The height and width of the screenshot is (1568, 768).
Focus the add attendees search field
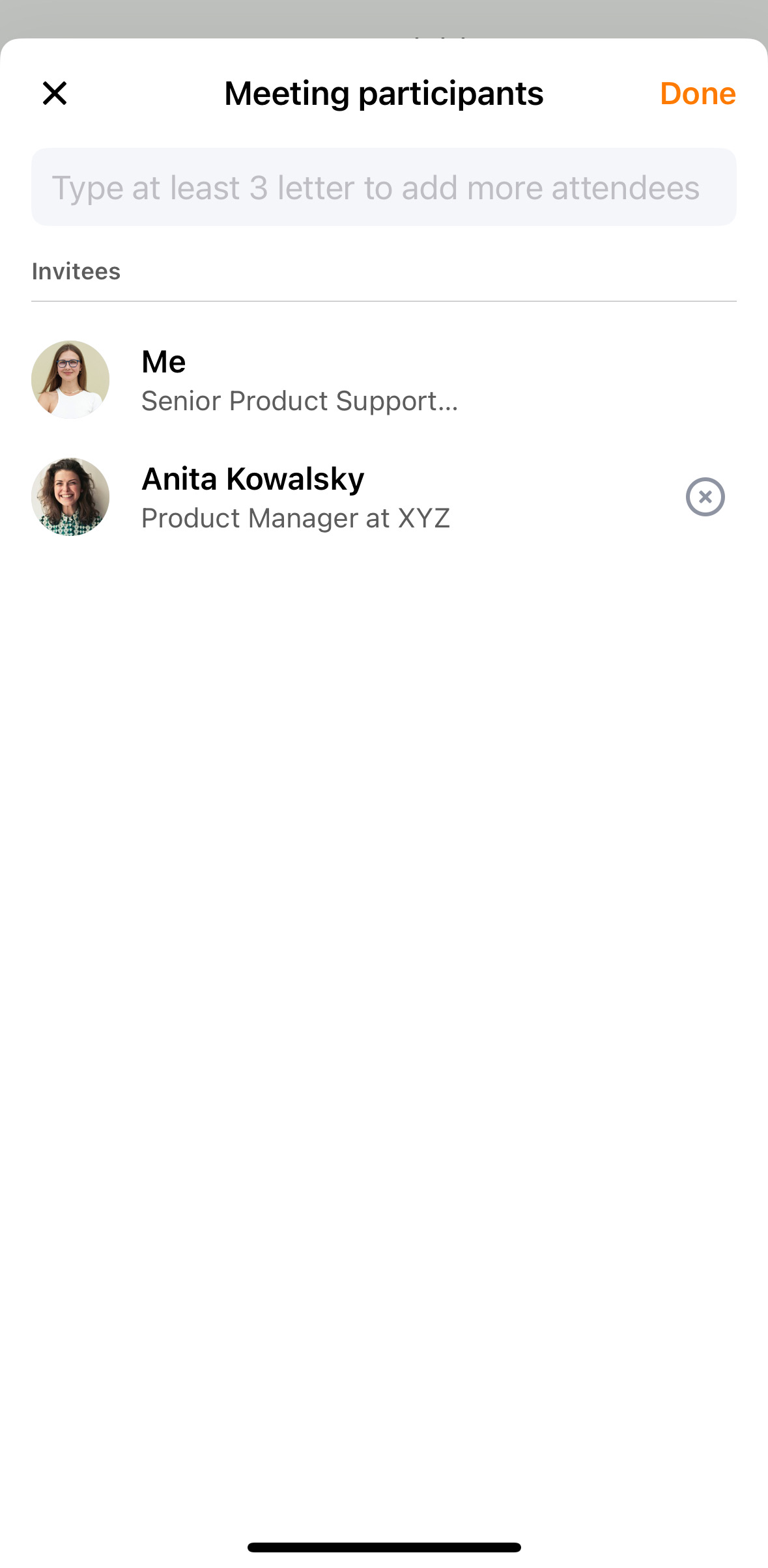pos(384,187)
